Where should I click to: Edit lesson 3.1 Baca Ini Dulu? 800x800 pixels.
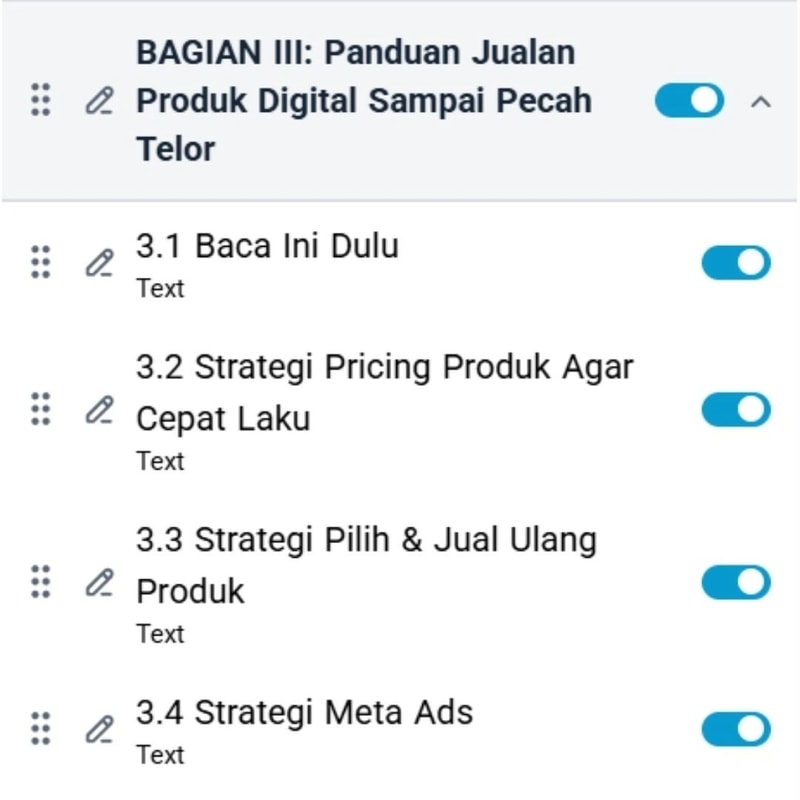click(x=99, y=263)
